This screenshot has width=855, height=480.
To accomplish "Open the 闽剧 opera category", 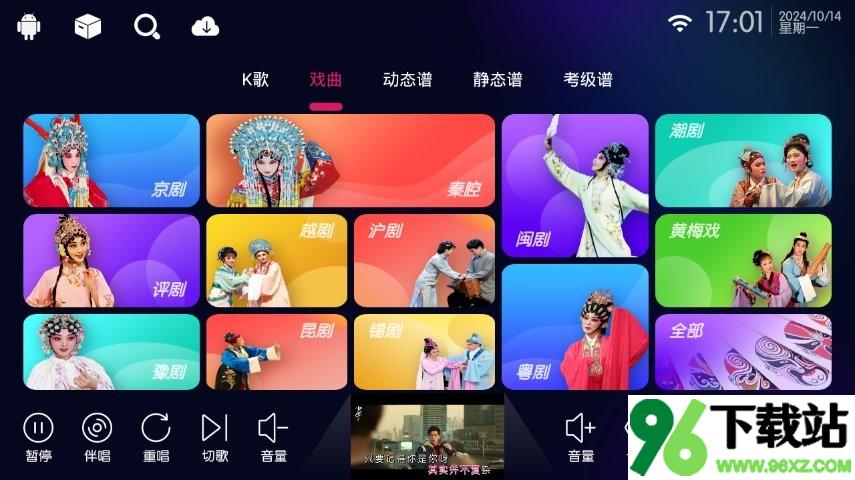I will point(574,185).
